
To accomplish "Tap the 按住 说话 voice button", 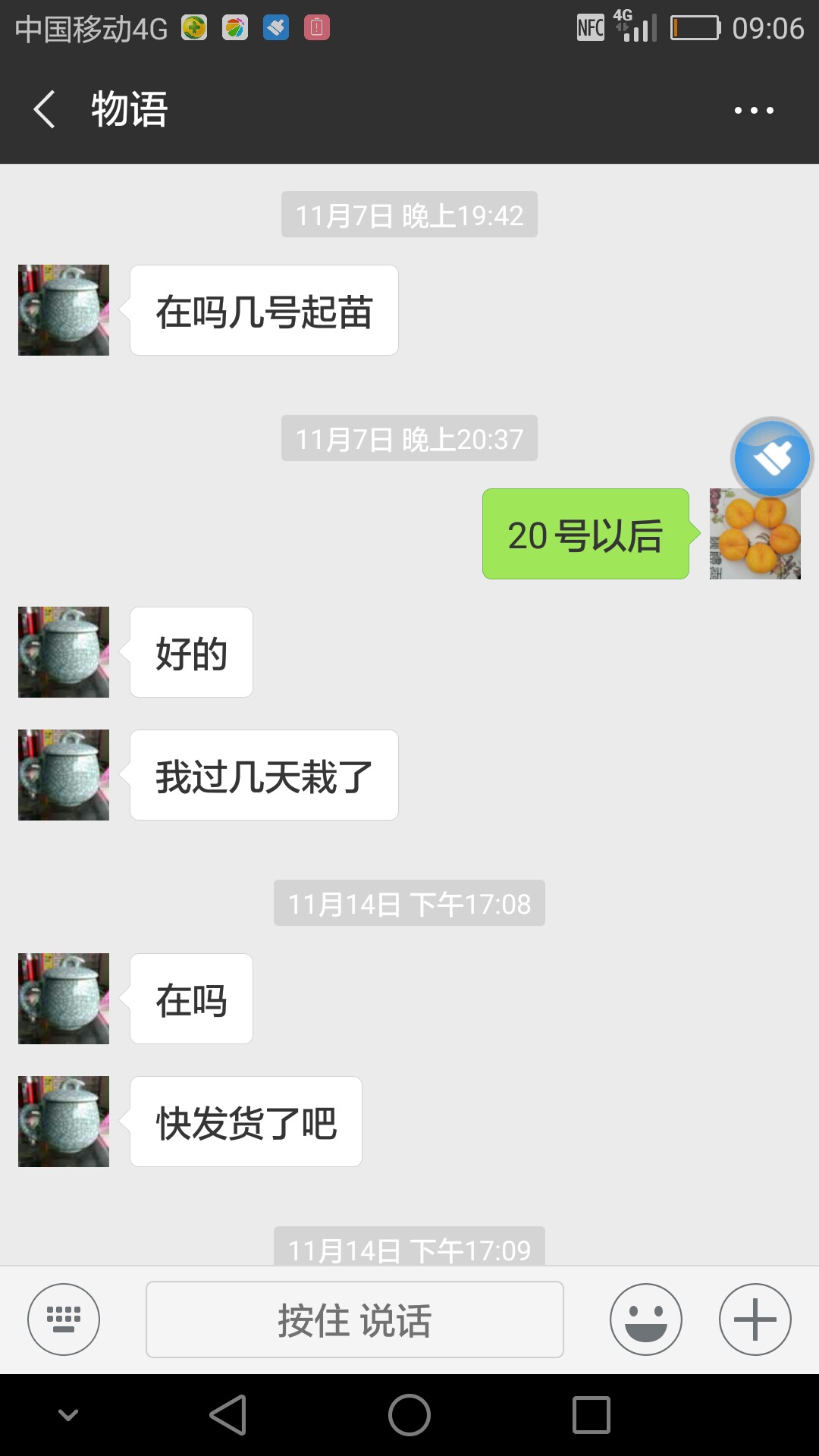I will coord(355,1319).
